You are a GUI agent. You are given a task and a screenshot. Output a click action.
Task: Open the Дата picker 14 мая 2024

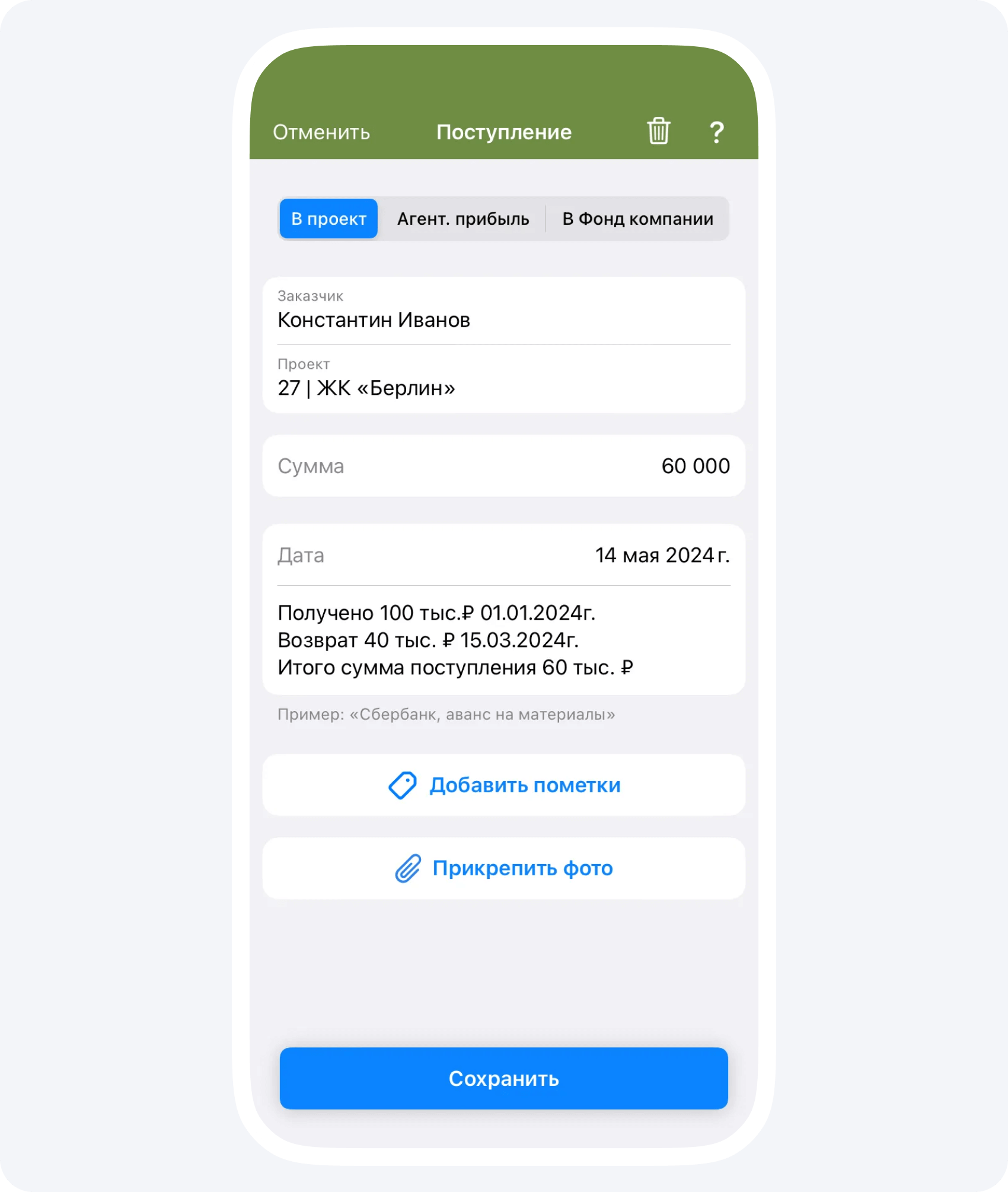pos(662,555)
